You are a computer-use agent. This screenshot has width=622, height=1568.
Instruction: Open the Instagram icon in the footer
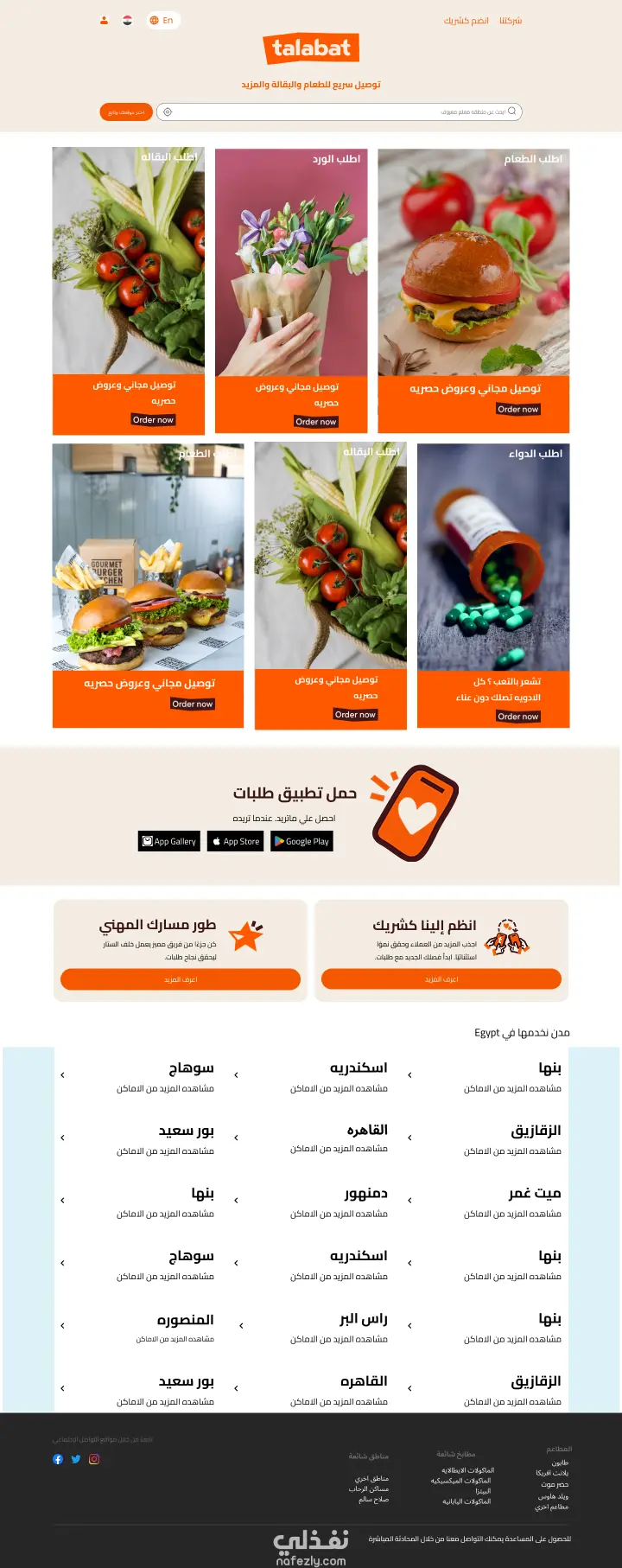(x=94, y=1459)
